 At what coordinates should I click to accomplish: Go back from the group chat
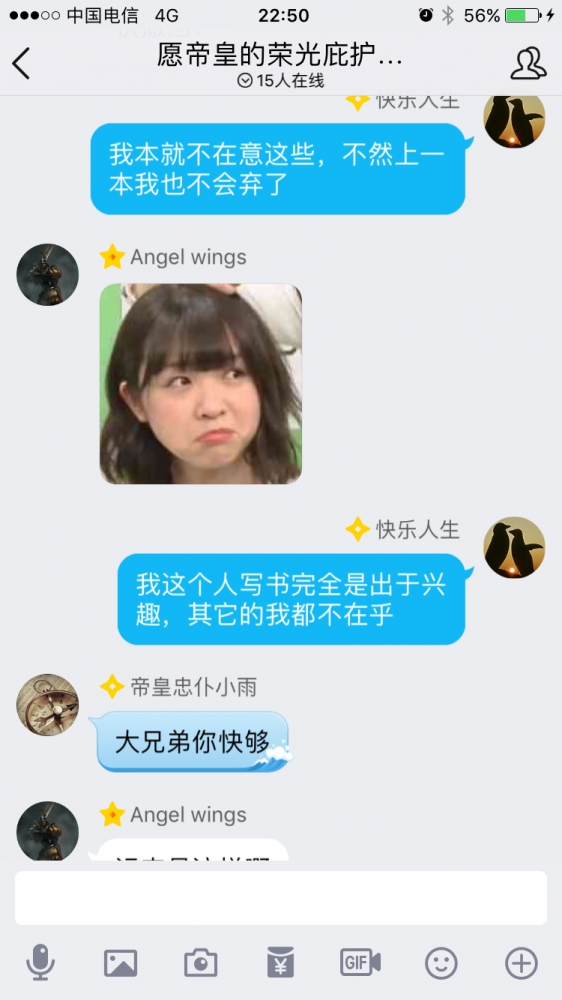[21, 63]
